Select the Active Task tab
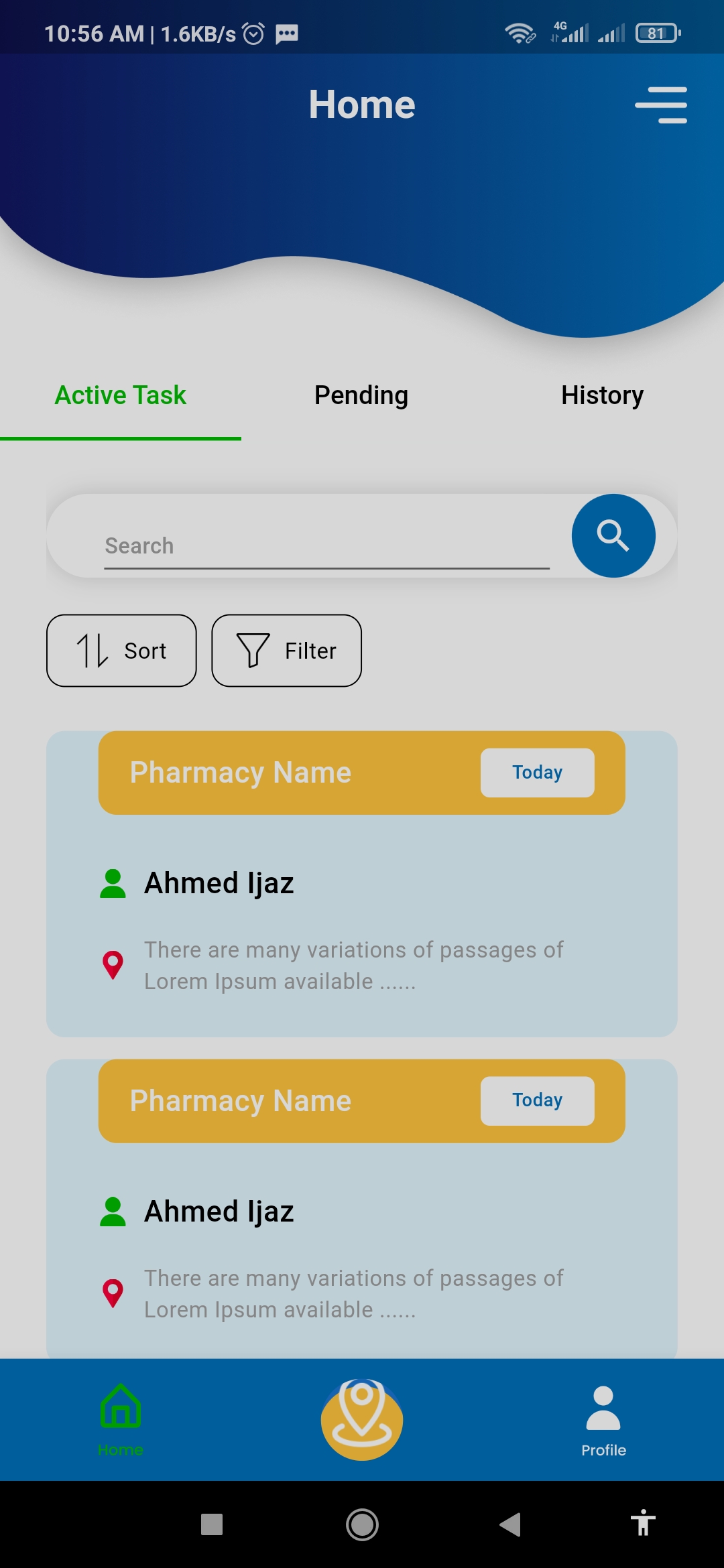 pyautogui.click(x=121, y=395)
